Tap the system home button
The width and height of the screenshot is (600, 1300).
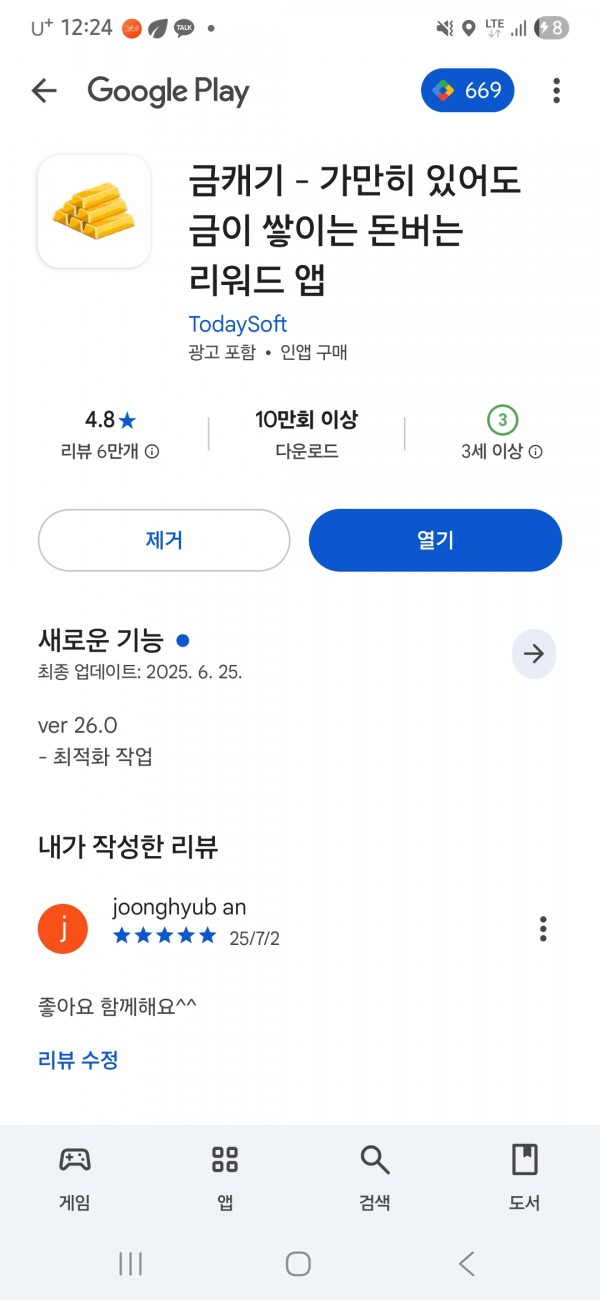tap(298, 1263)
